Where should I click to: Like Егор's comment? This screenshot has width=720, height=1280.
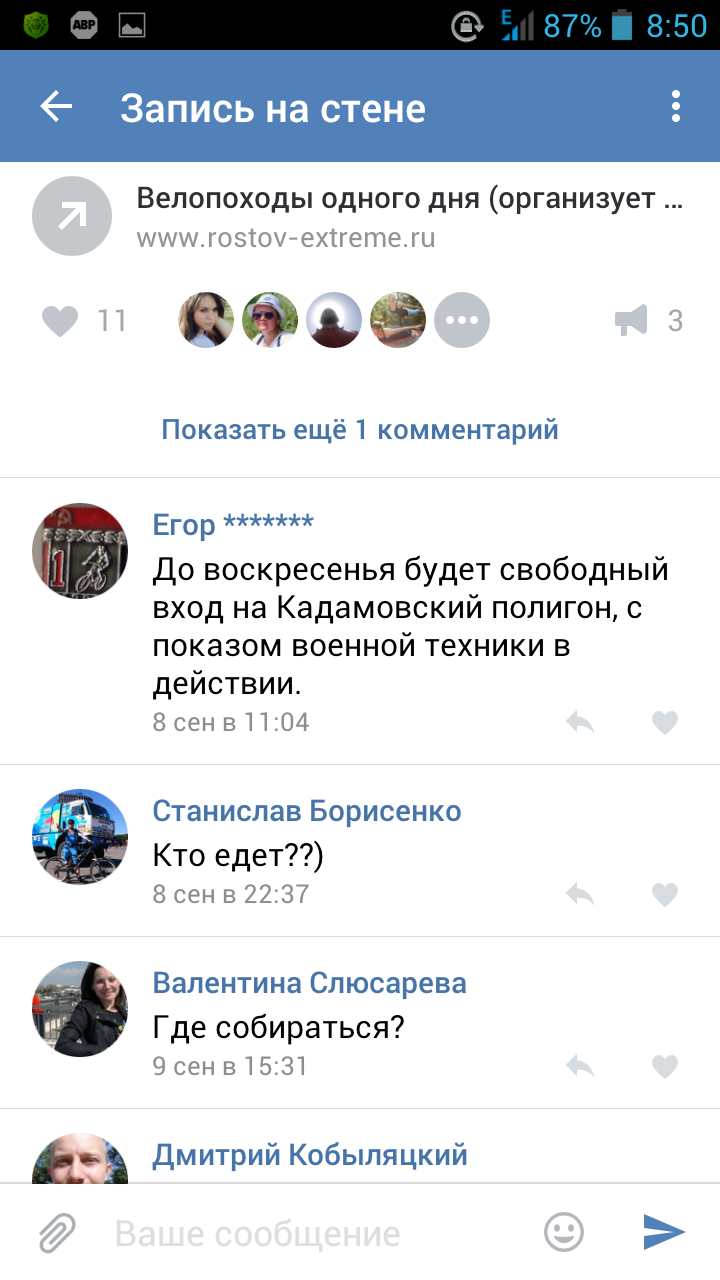(x=665, y=722)
